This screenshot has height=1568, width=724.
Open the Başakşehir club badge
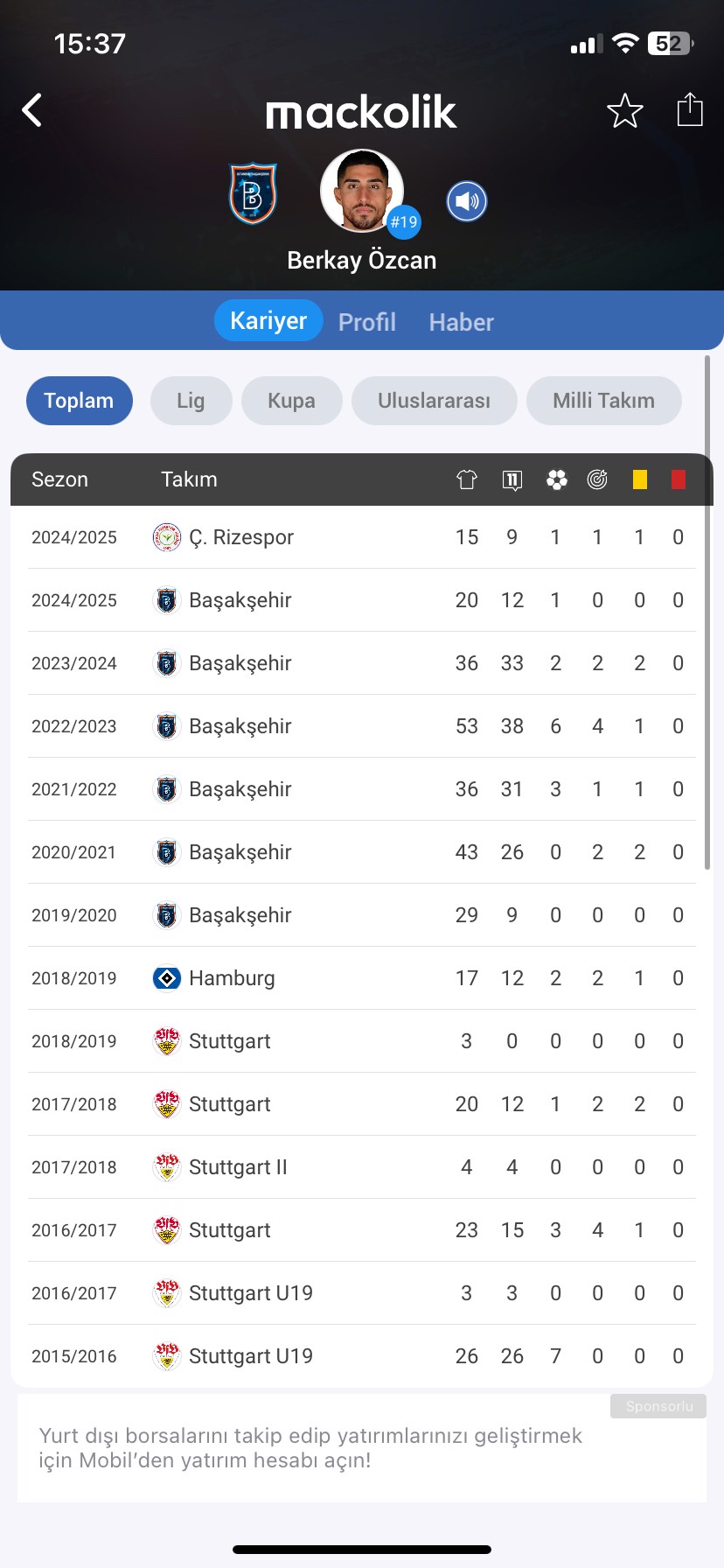tap(253, 192)
